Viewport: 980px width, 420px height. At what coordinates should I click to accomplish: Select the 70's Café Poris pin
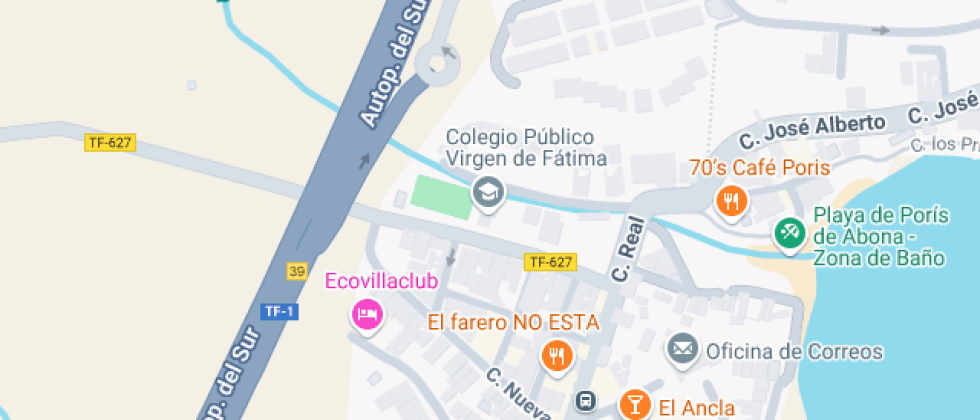[x=732, y=201]
